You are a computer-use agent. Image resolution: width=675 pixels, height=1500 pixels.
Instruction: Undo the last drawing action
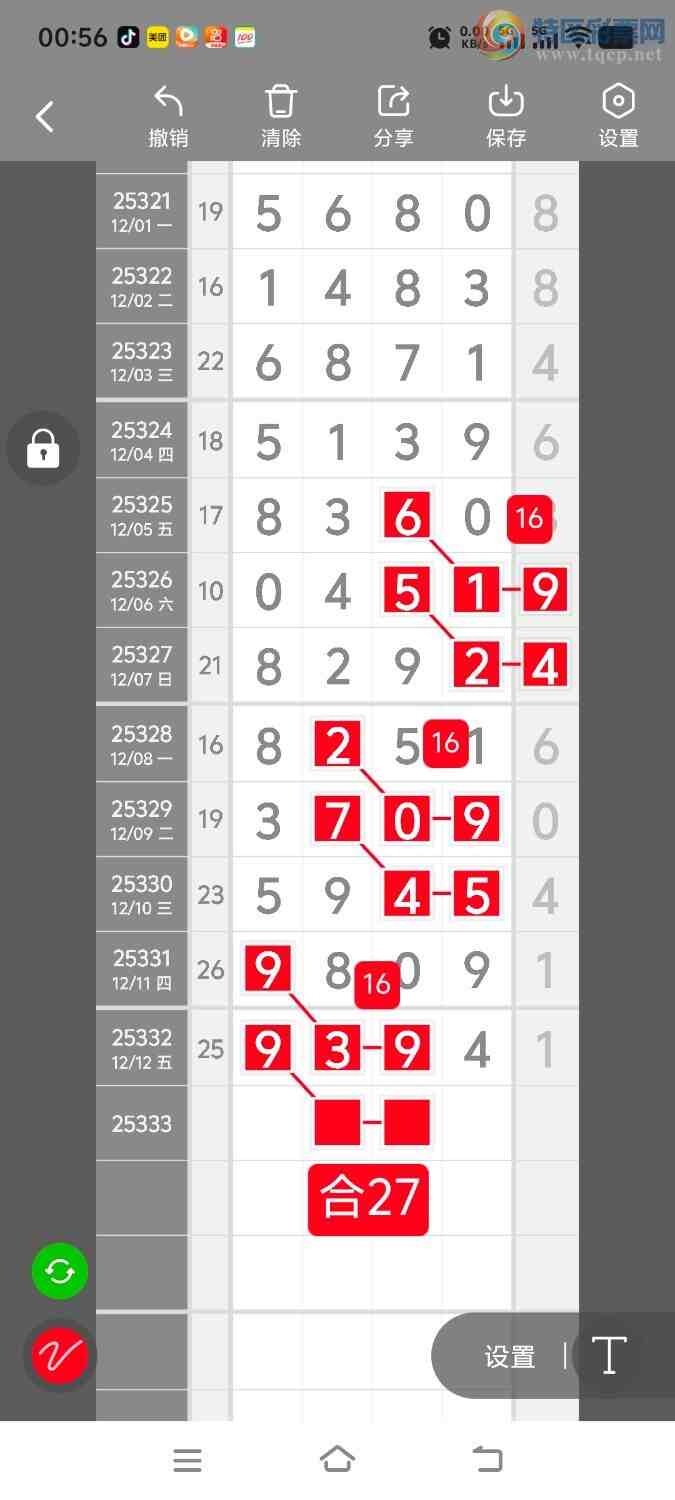[168, 116]
